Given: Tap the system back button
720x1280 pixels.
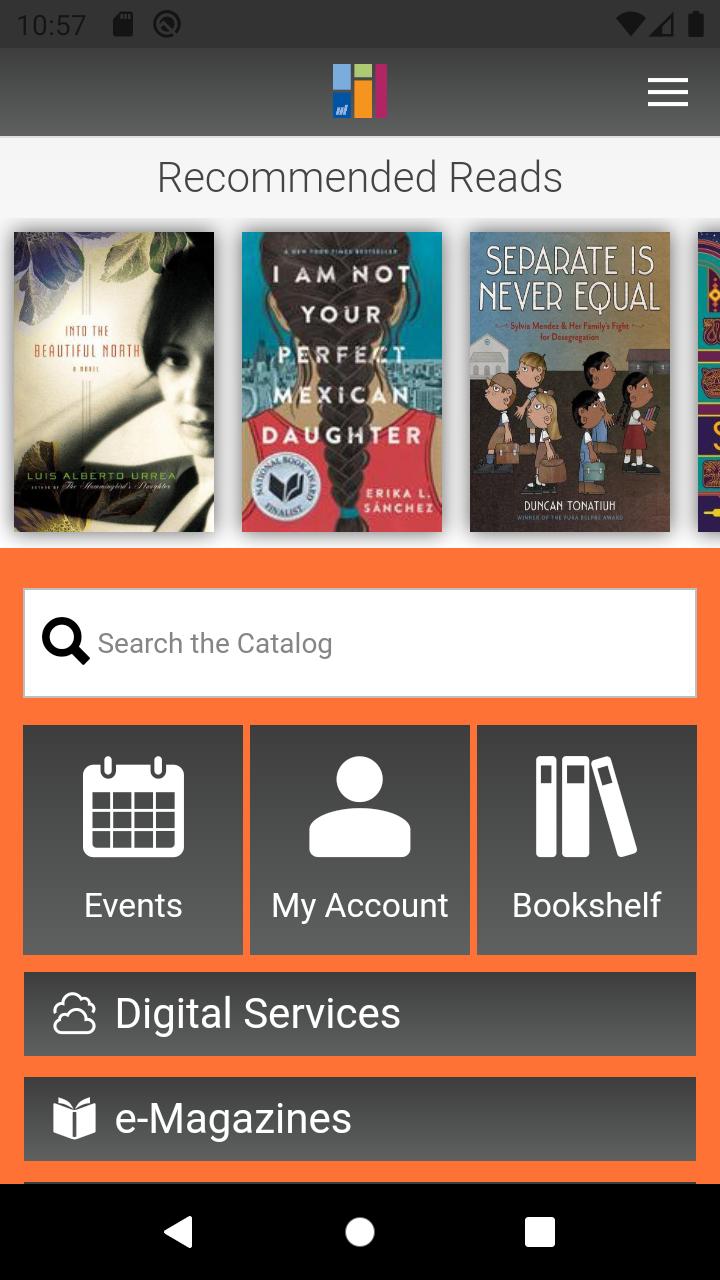Looking at the screenshot, I should (179, 1232).
